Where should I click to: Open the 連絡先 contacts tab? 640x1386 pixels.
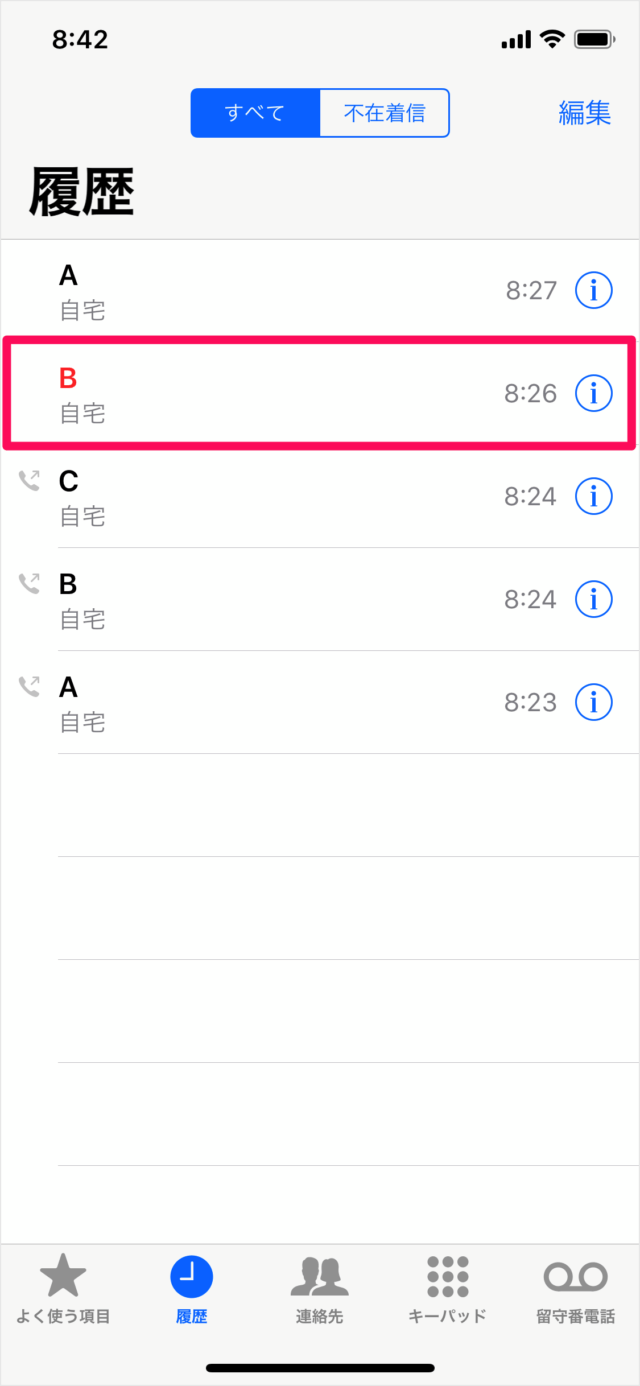click(x=319, y=1290)
